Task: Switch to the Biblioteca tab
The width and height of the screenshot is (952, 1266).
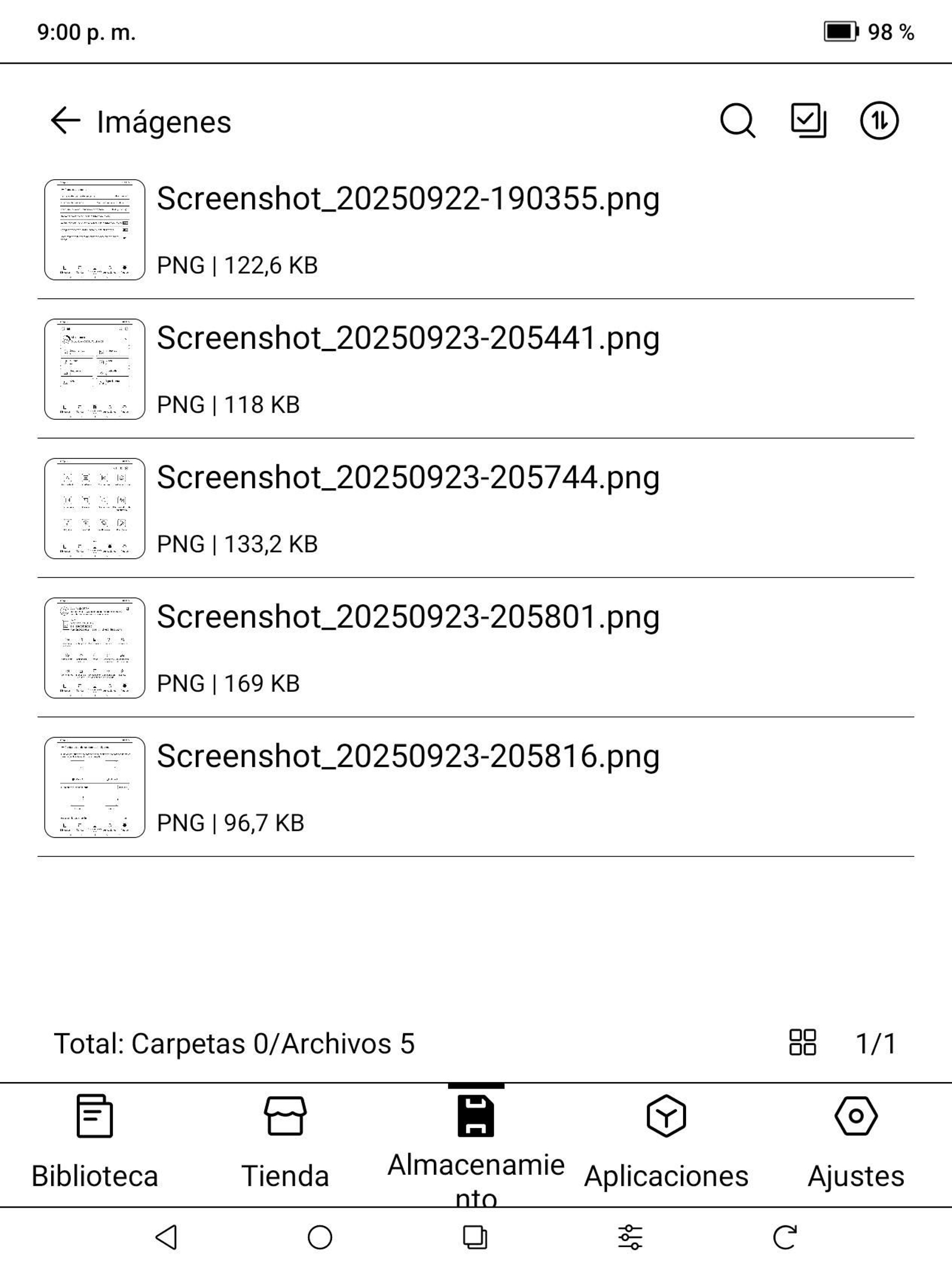Action: (x=95, y=1143)
